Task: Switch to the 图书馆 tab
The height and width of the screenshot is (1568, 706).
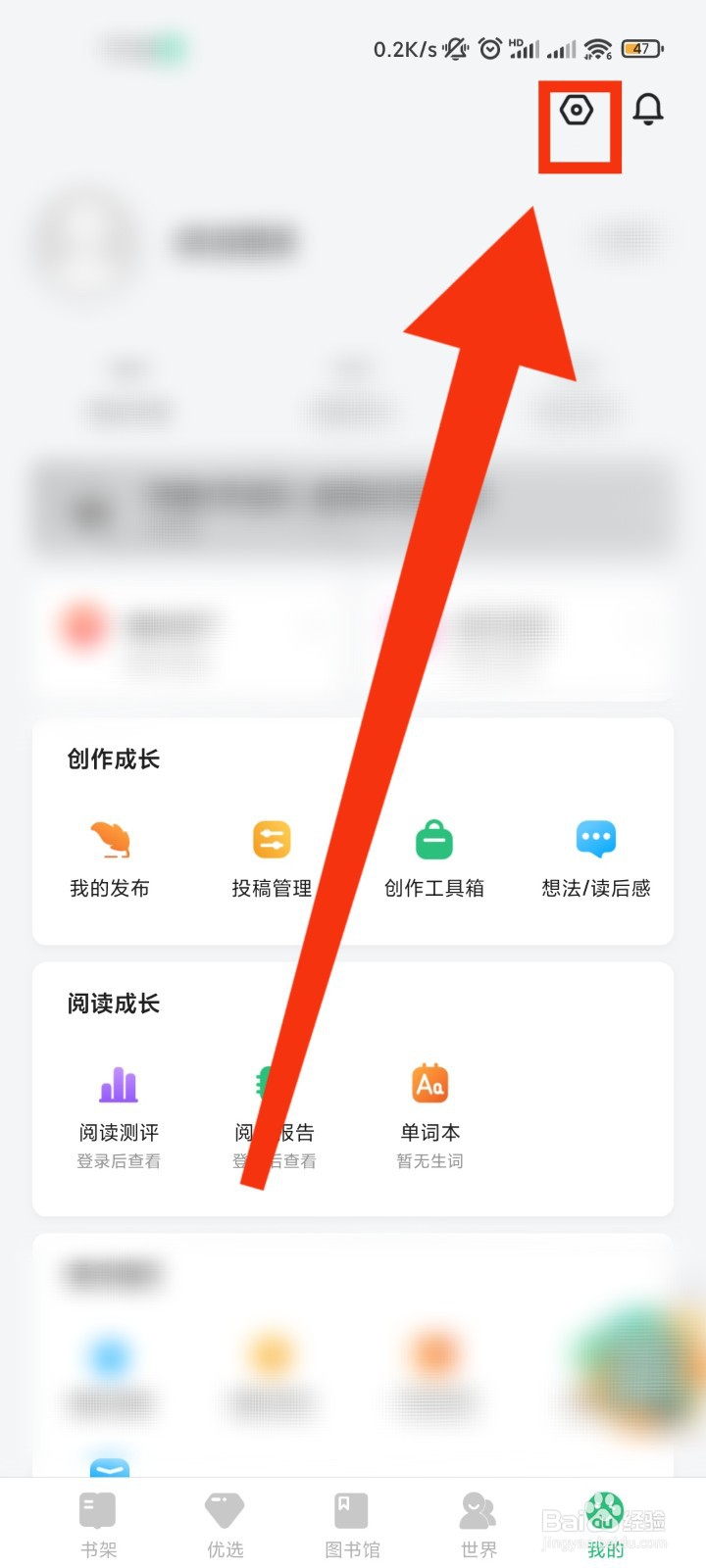Action: coord(350,1510)
